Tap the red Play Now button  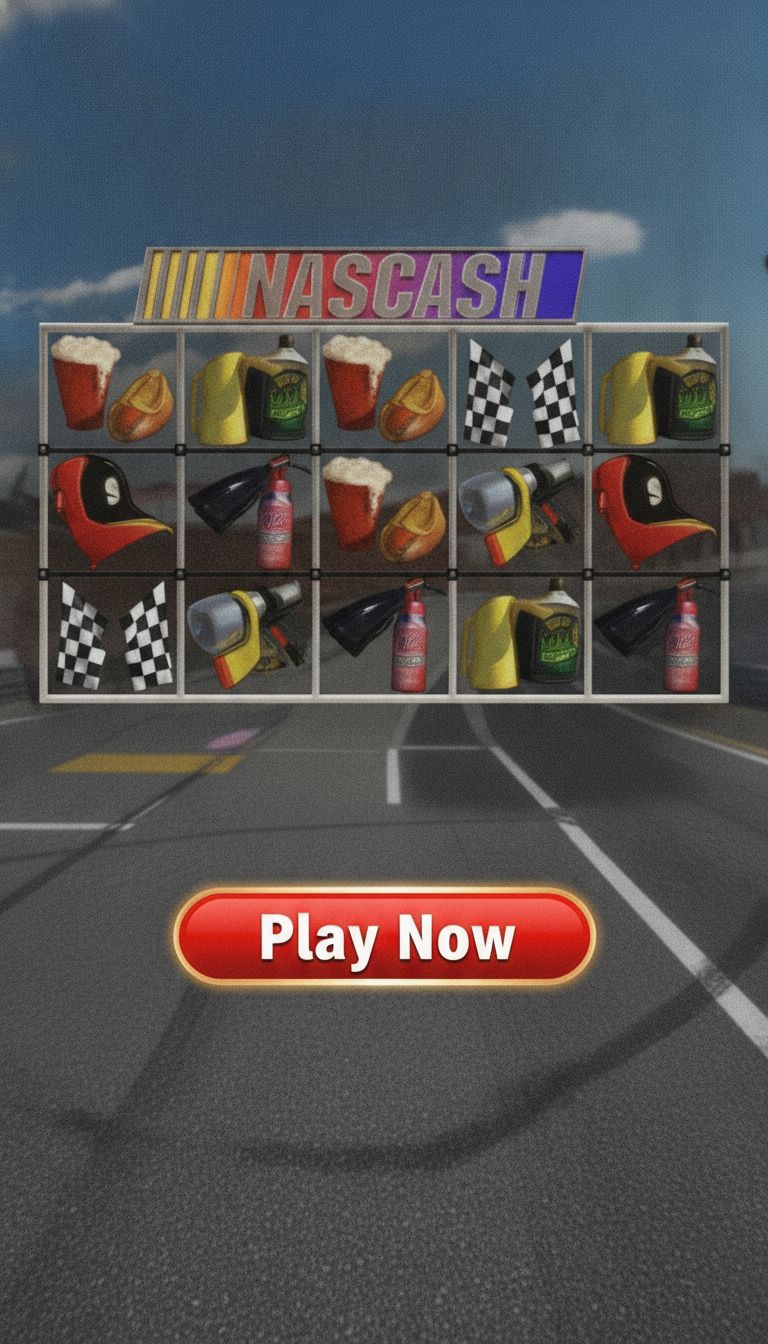[384, 937]
